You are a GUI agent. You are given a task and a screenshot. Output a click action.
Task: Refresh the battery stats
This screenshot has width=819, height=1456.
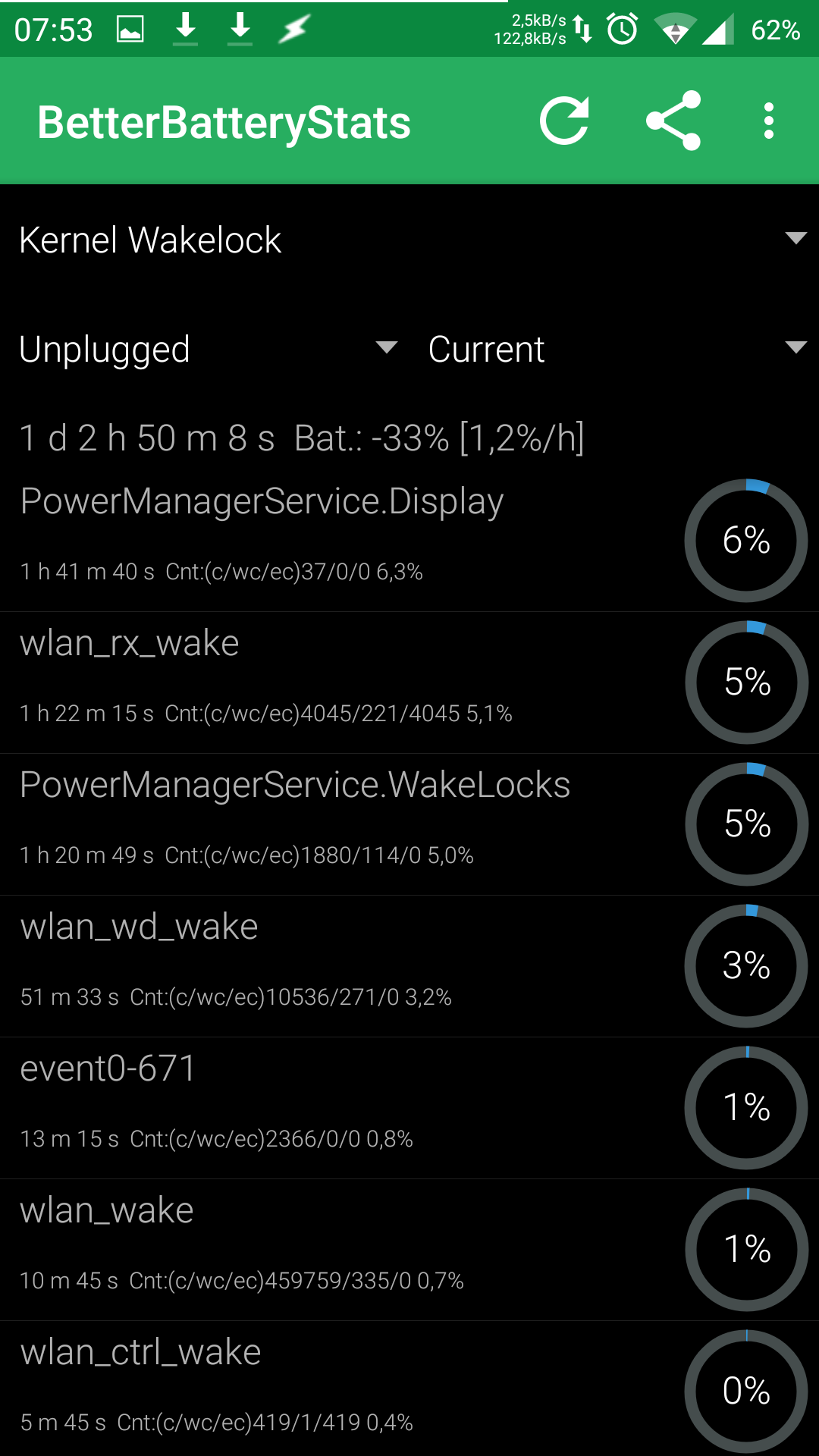[x=564, y=121]
